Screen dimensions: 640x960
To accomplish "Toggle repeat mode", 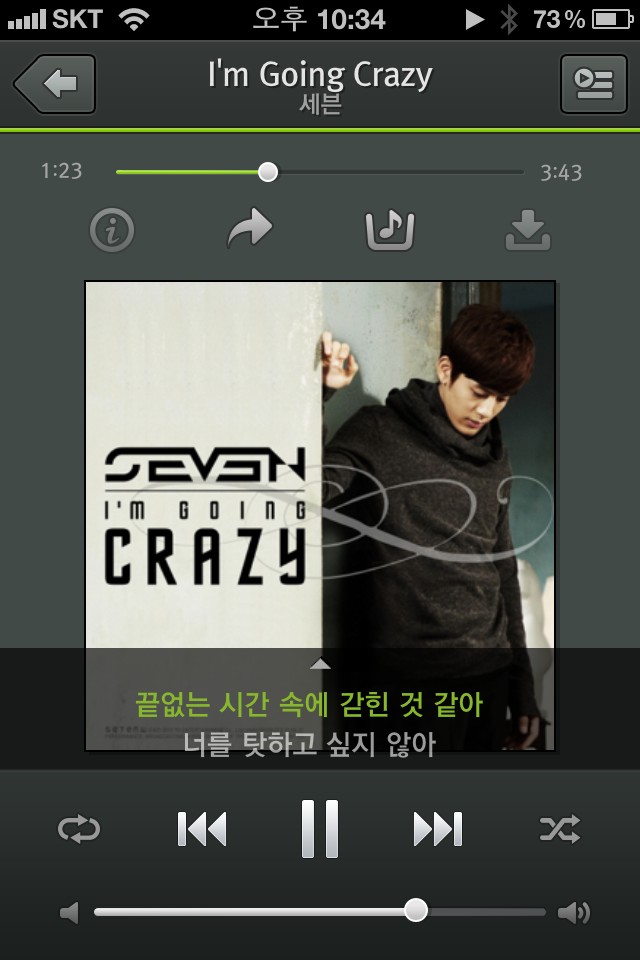I will pyautogui.click(x=80, y=829).
